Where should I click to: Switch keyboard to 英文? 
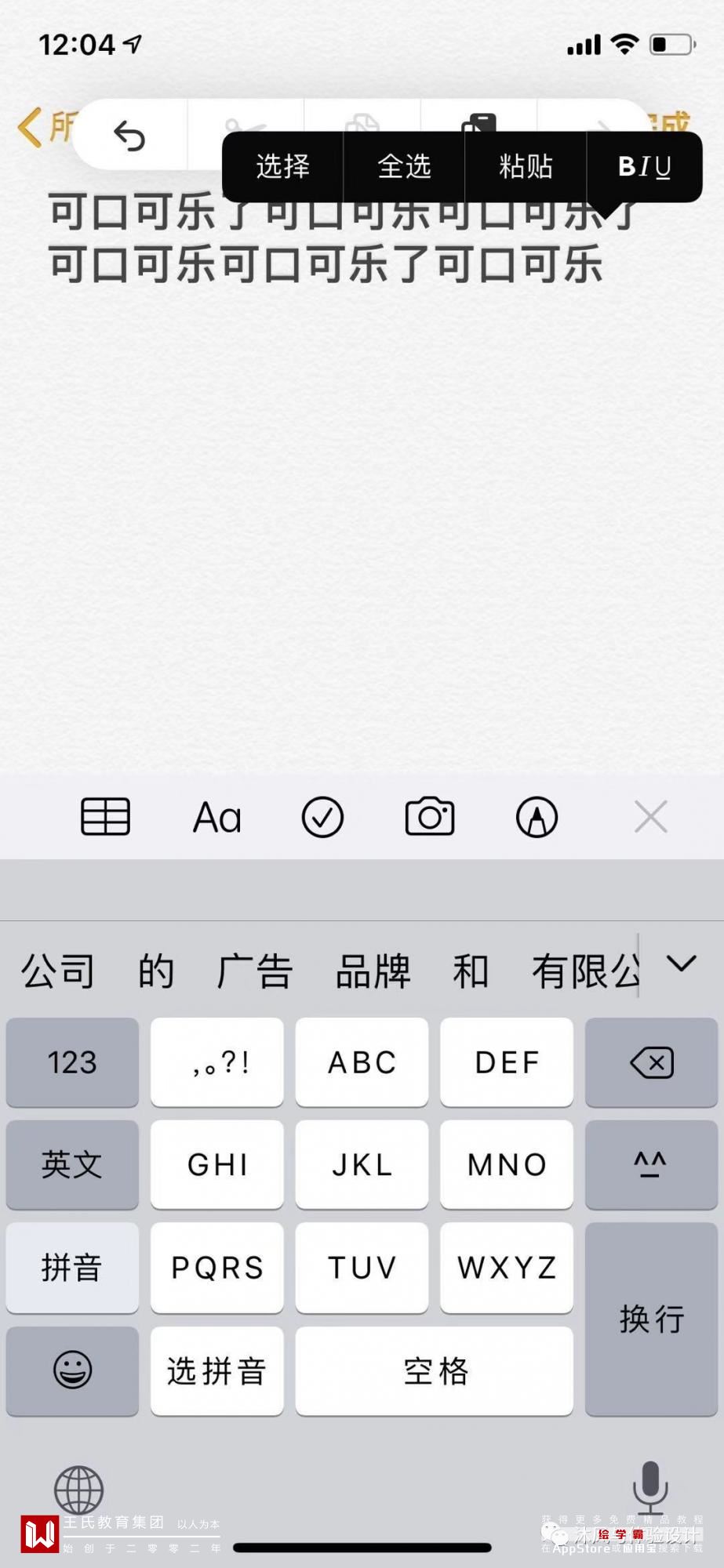[x=72, y=1164]
